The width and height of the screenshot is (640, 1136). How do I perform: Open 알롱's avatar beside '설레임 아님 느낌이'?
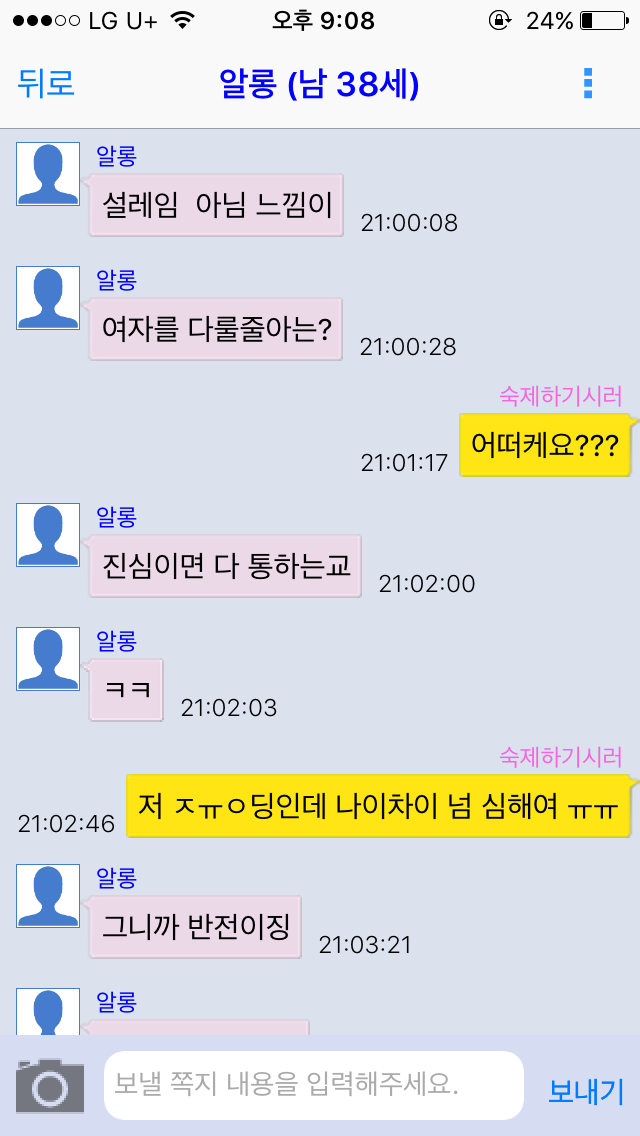coord(48,174)
